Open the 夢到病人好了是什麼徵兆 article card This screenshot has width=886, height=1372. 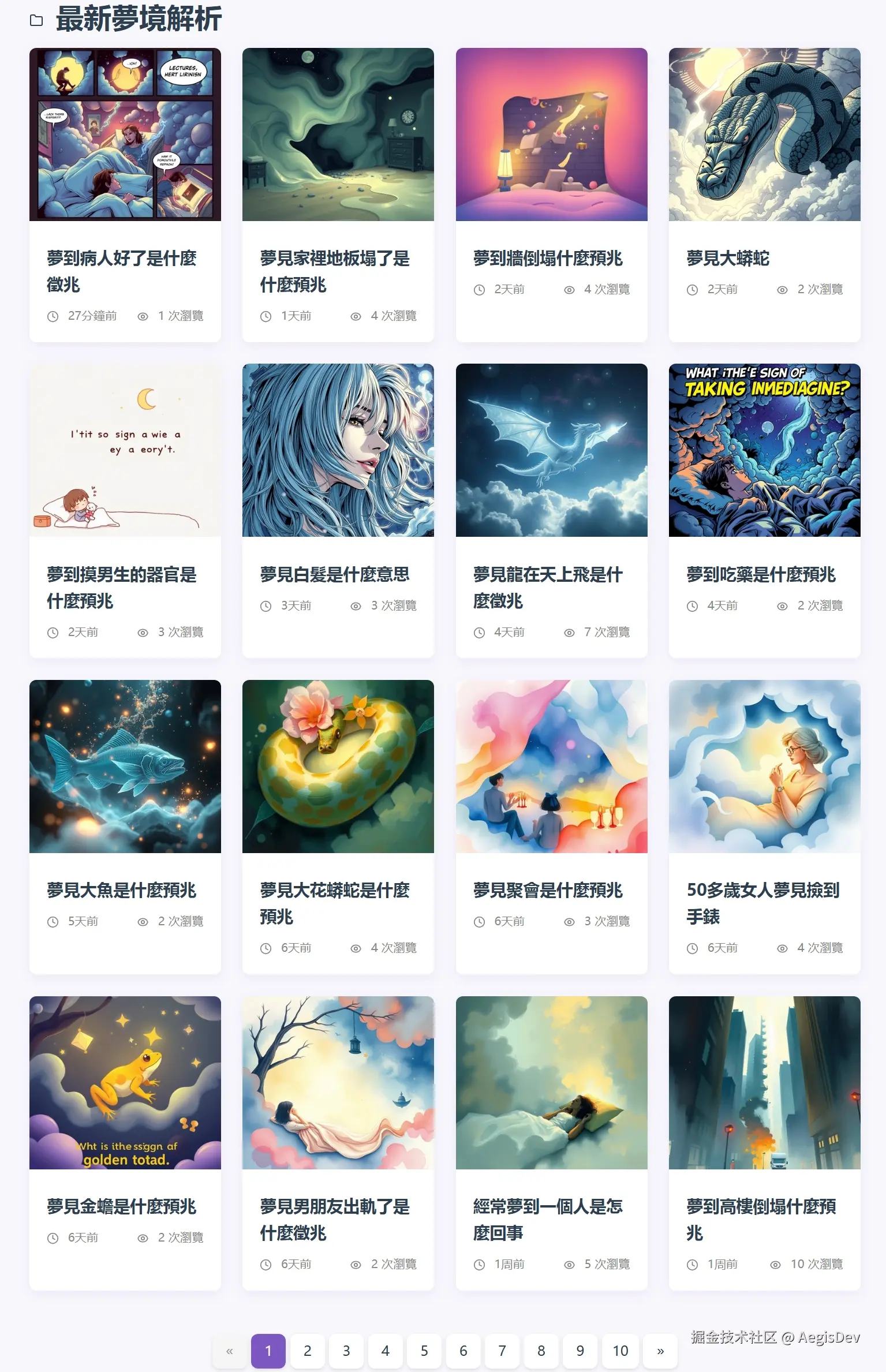tap(121, 271)
